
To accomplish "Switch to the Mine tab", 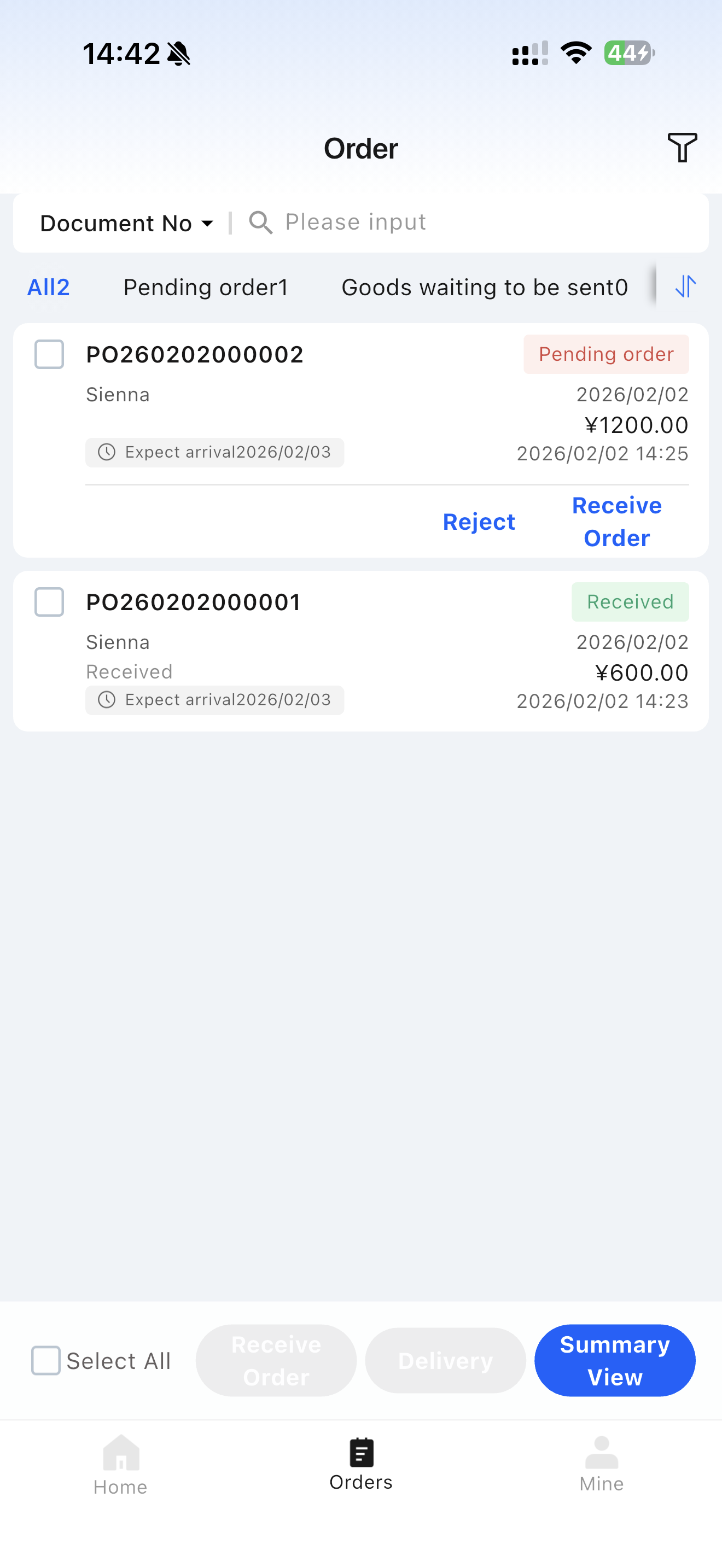I will coord(601,1465).
